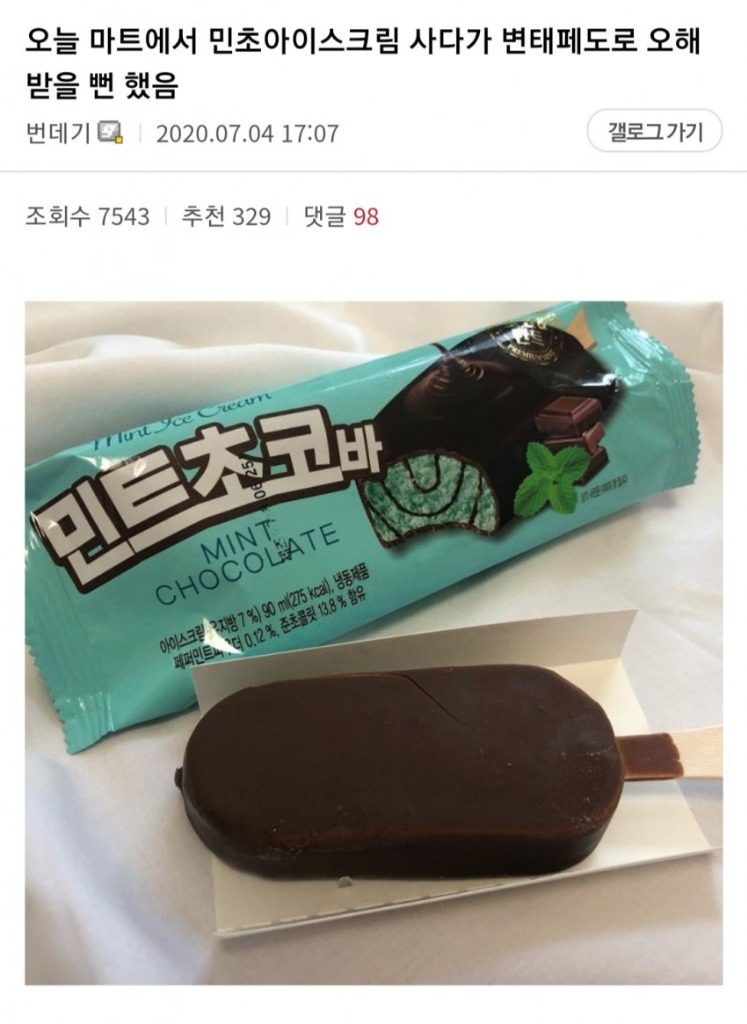The width and height of the screenshot is (747, 1024).
Task: Open author 번데기's profile
Action: [x=60, y=133]
